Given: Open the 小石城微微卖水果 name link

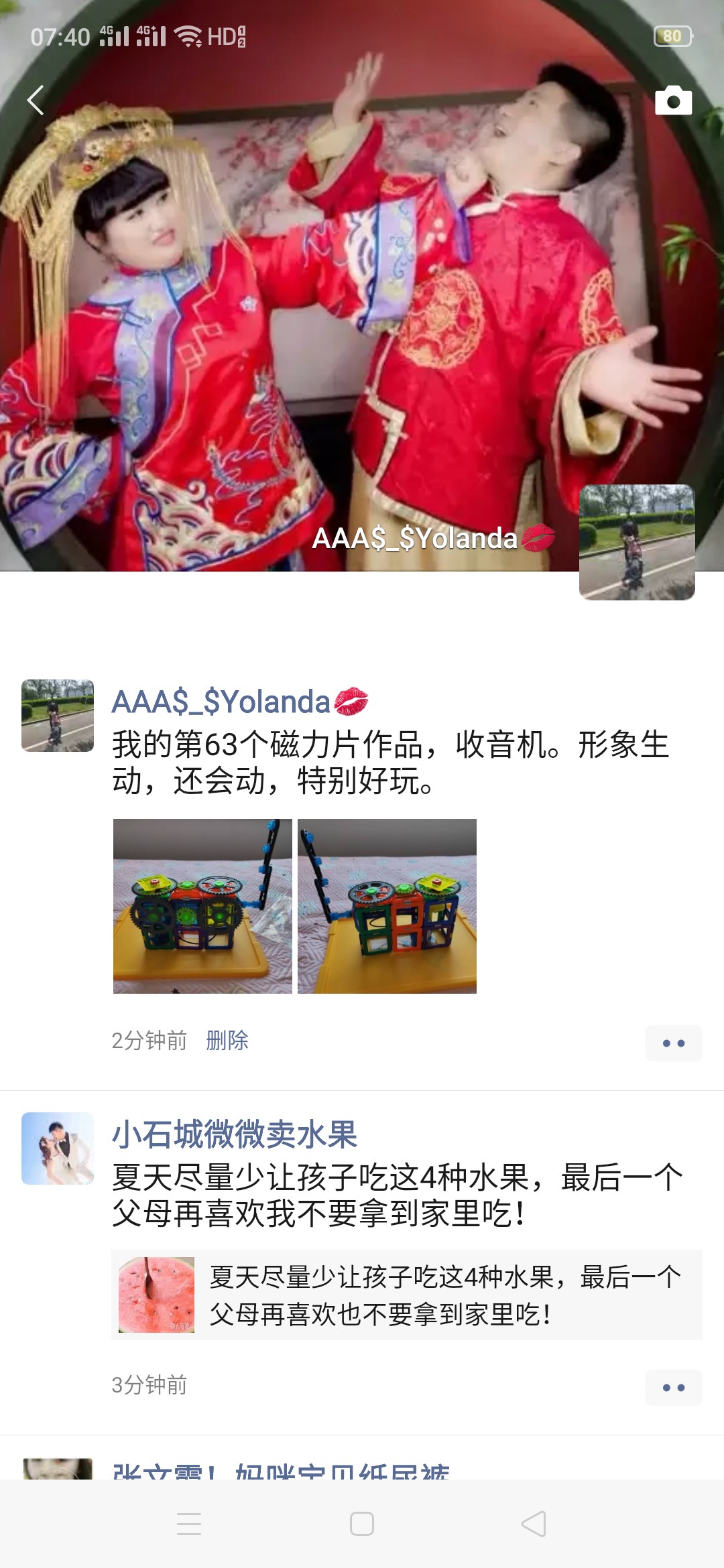Looking at the screenshot, I should click(235, 1134).
